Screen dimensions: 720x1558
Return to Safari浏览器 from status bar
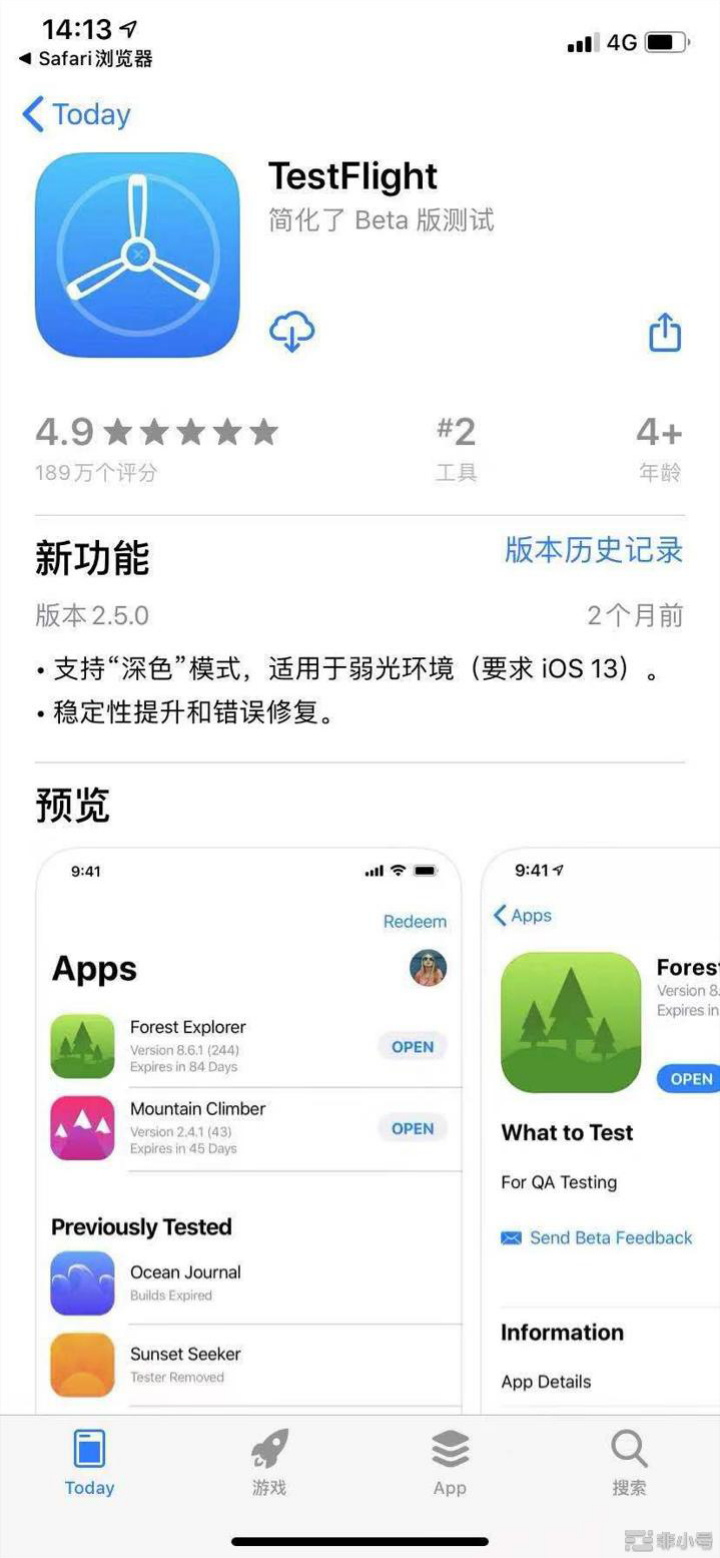(86, 59)
